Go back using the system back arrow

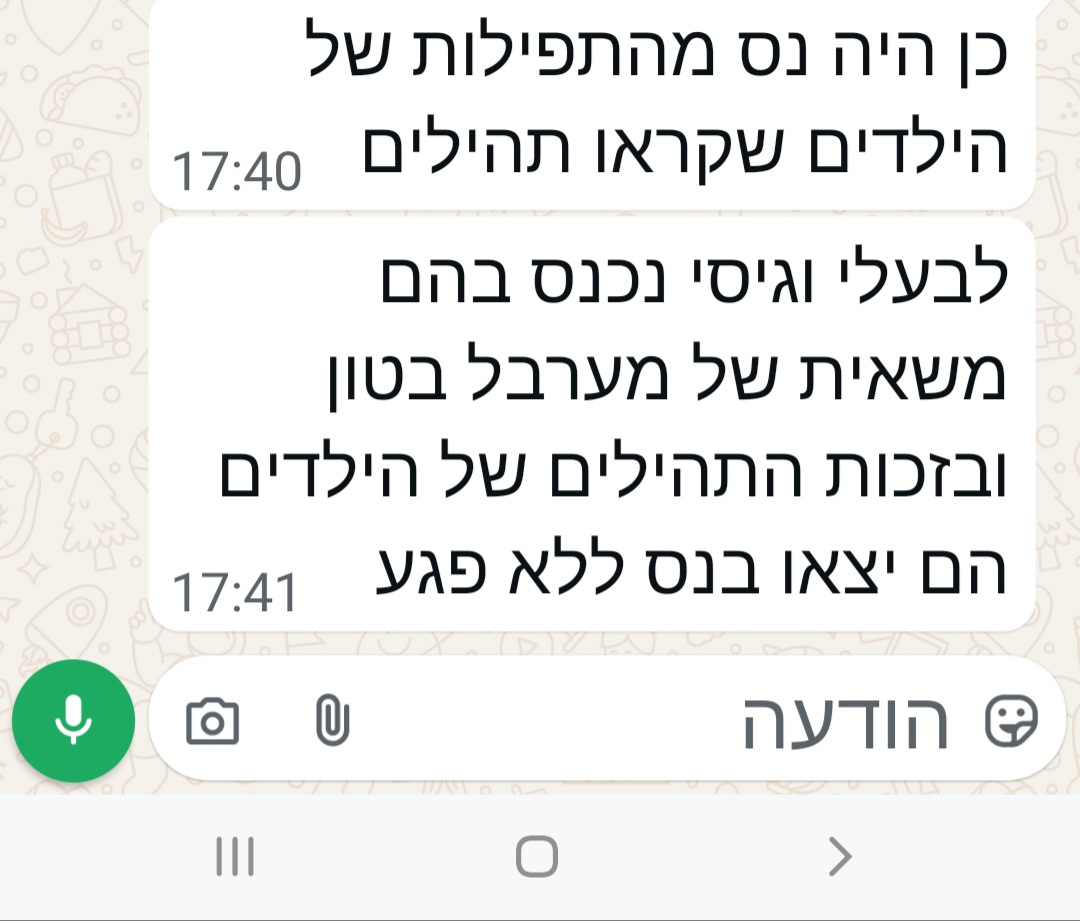[840, 857]
